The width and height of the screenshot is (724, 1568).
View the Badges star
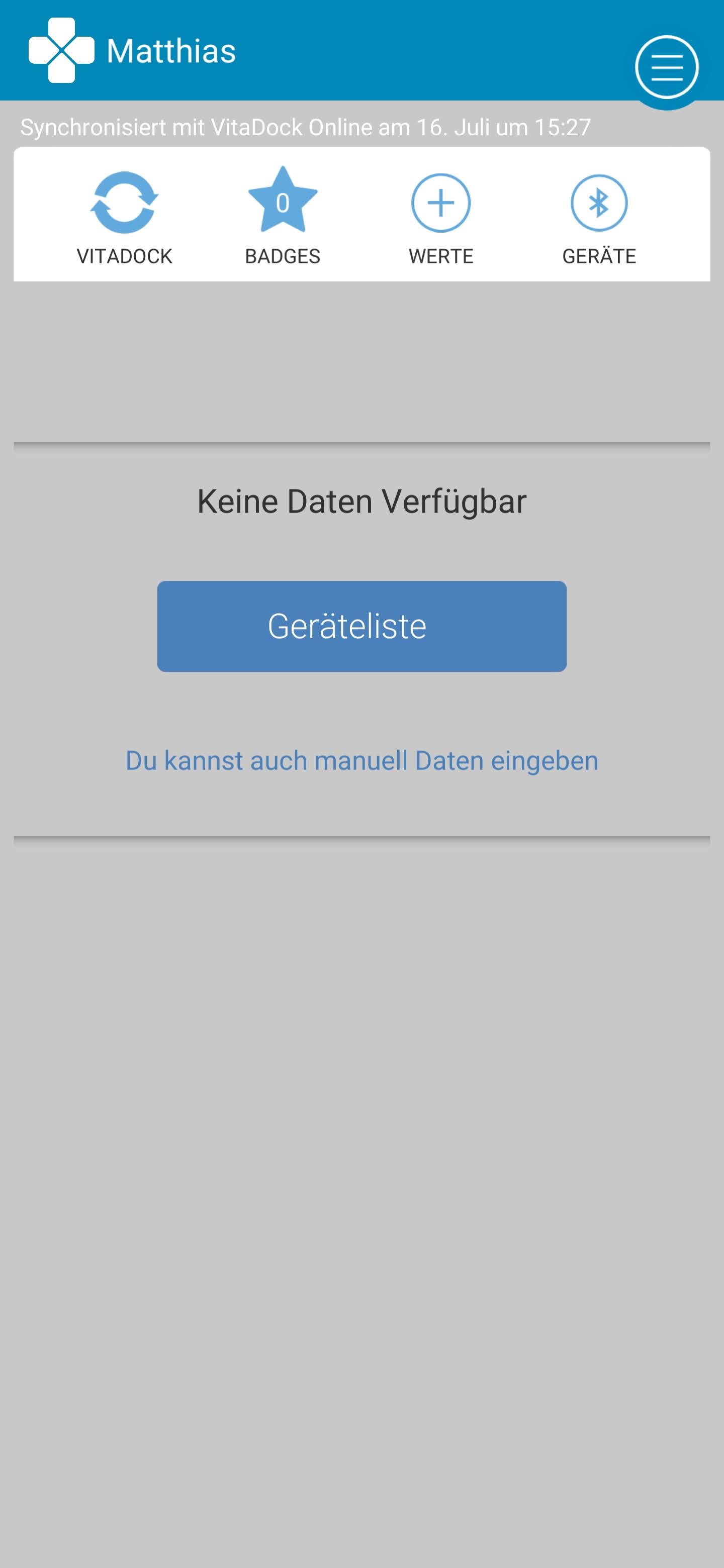tap(283, 202)
